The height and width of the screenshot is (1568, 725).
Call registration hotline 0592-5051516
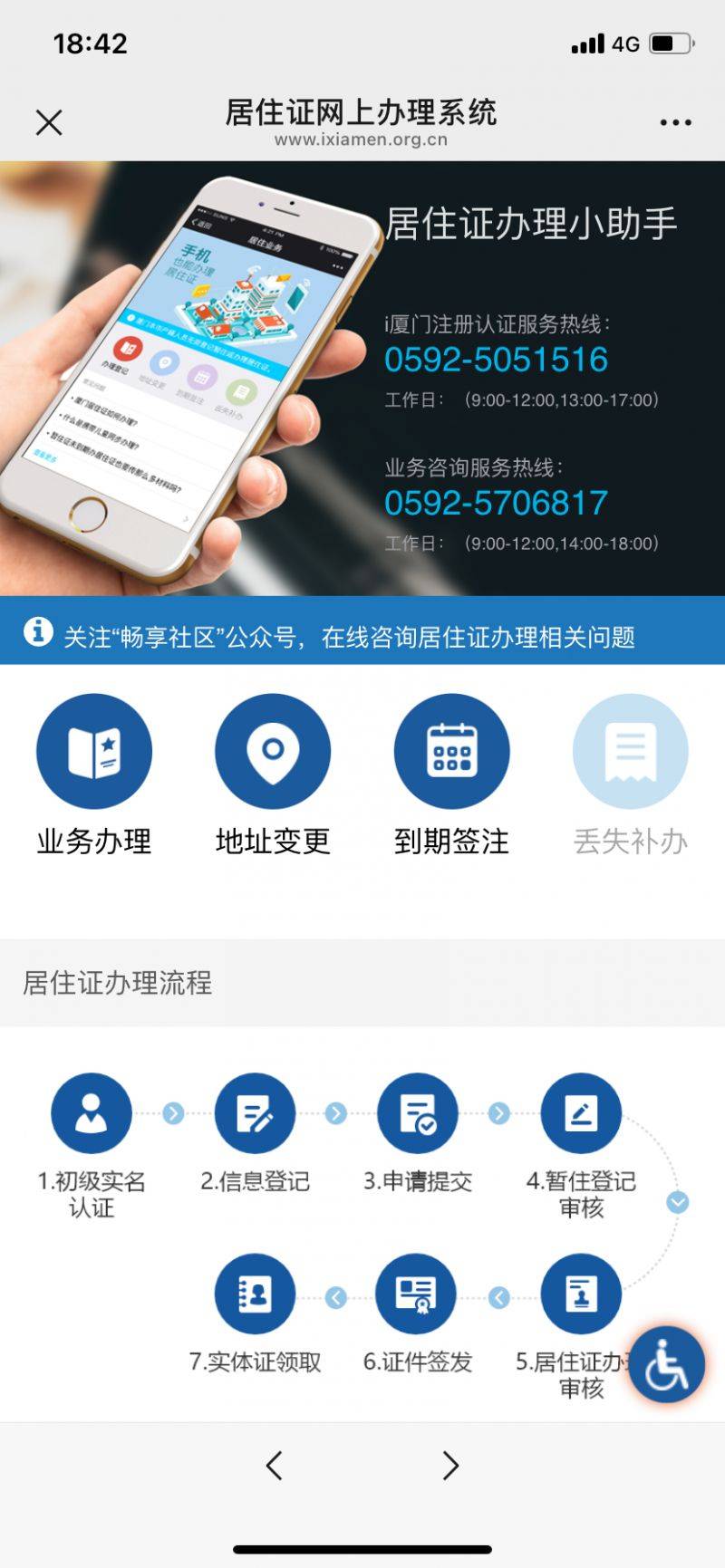click(496, 360)
